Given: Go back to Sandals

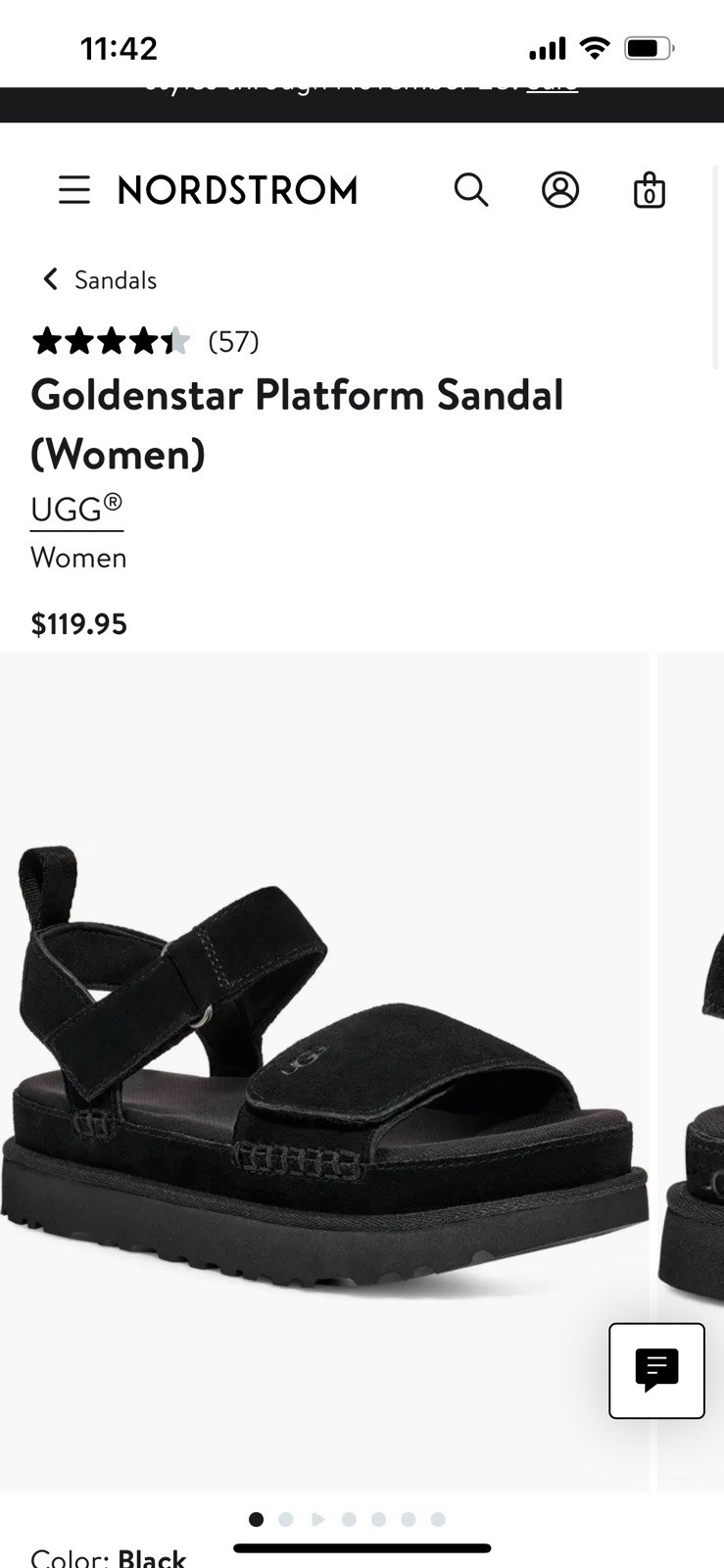Looking at the screenshot, I should [x=99, y=280].
